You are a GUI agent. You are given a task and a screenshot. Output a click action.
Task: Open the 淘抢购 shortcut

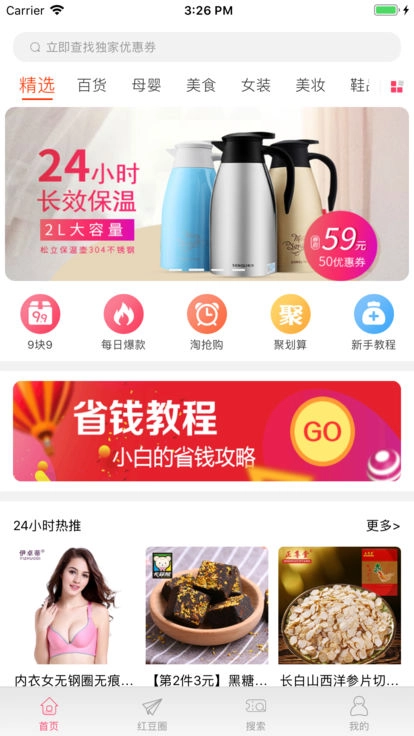tap(207, 322)
